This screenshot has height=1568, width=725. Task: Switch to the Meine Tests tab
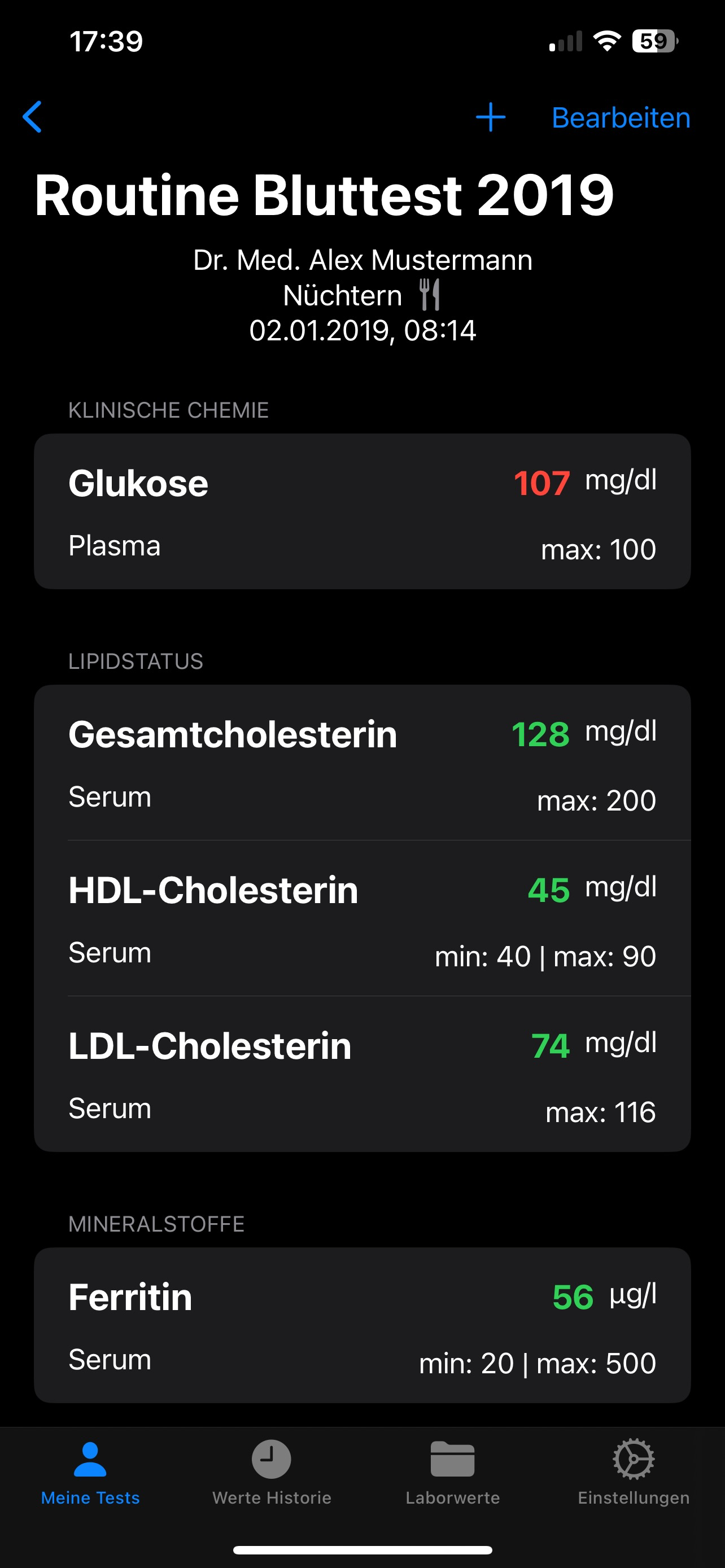point(90,1474)
